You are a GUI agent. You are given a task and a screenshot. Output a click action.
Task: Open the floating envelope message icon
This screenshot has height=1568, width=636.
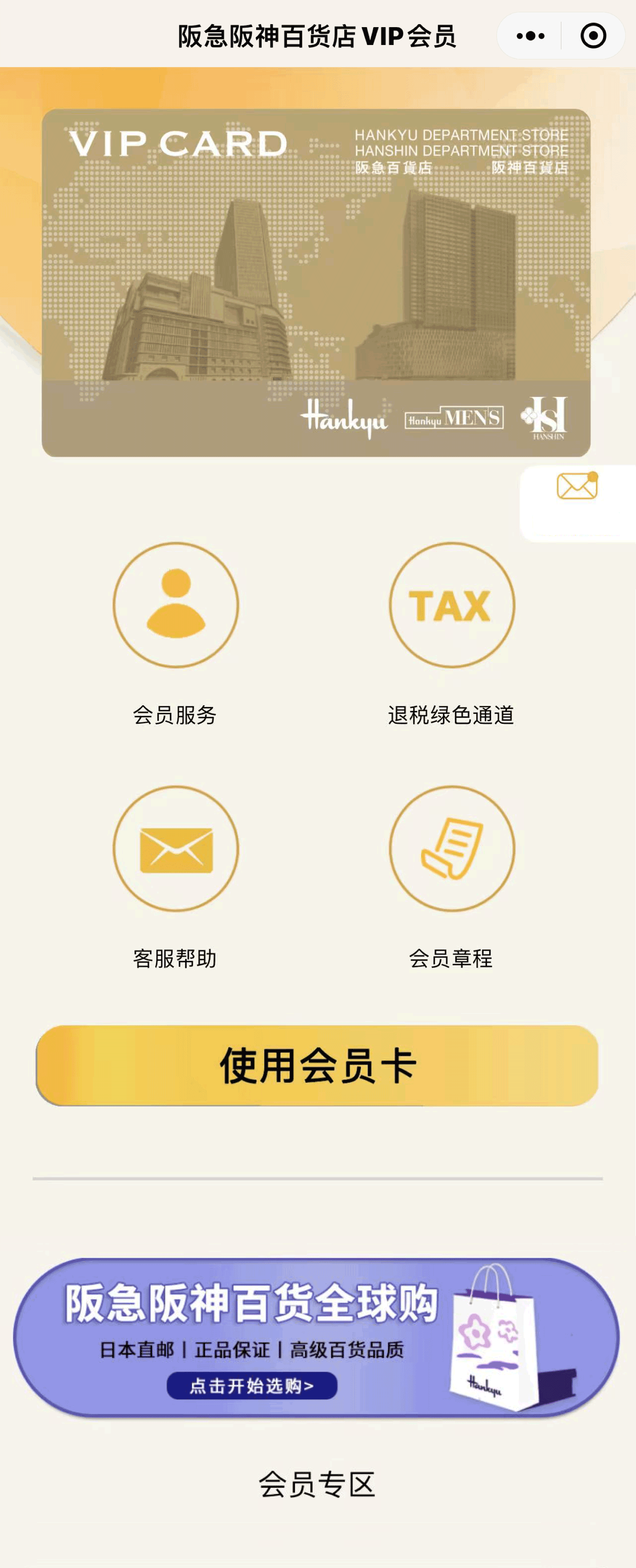576,486
